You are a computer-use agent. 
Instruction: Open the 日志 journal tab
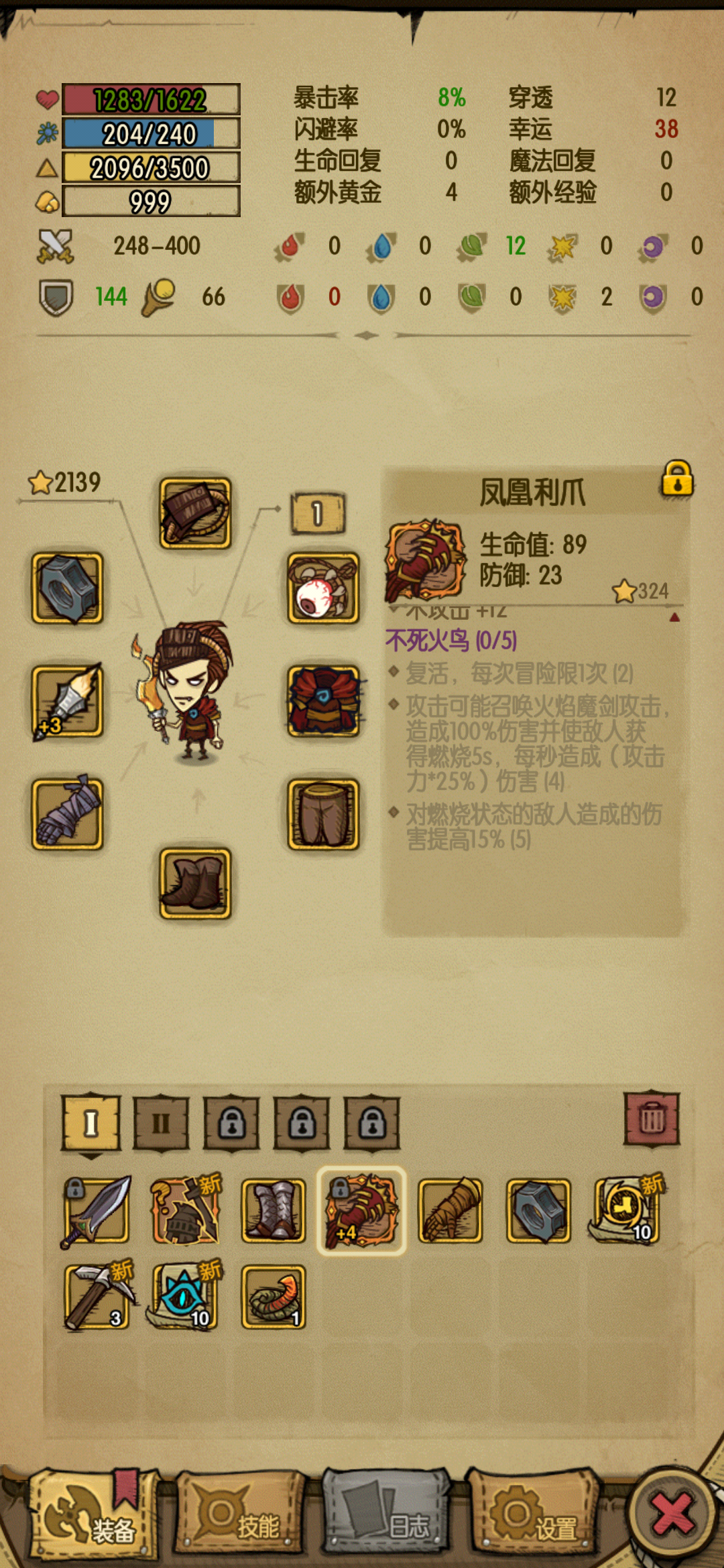[387, 1516]
